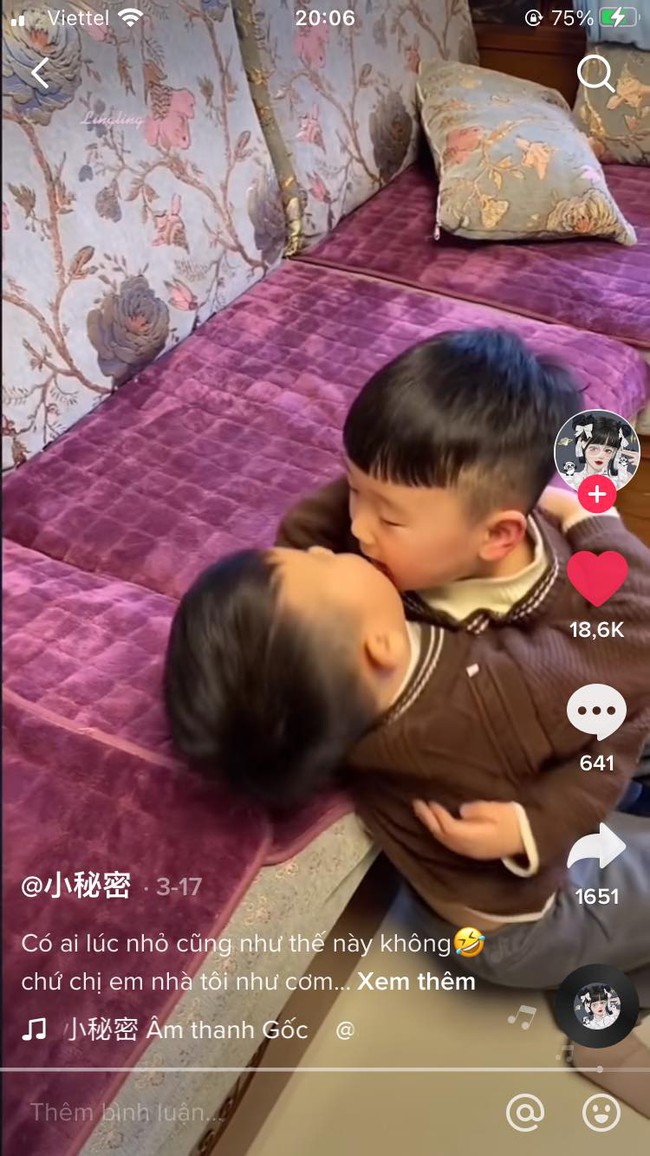Seek along the video progress bar
Image resolution: width=650 pixels, height=1156 pixels.
coord(325,1069)
